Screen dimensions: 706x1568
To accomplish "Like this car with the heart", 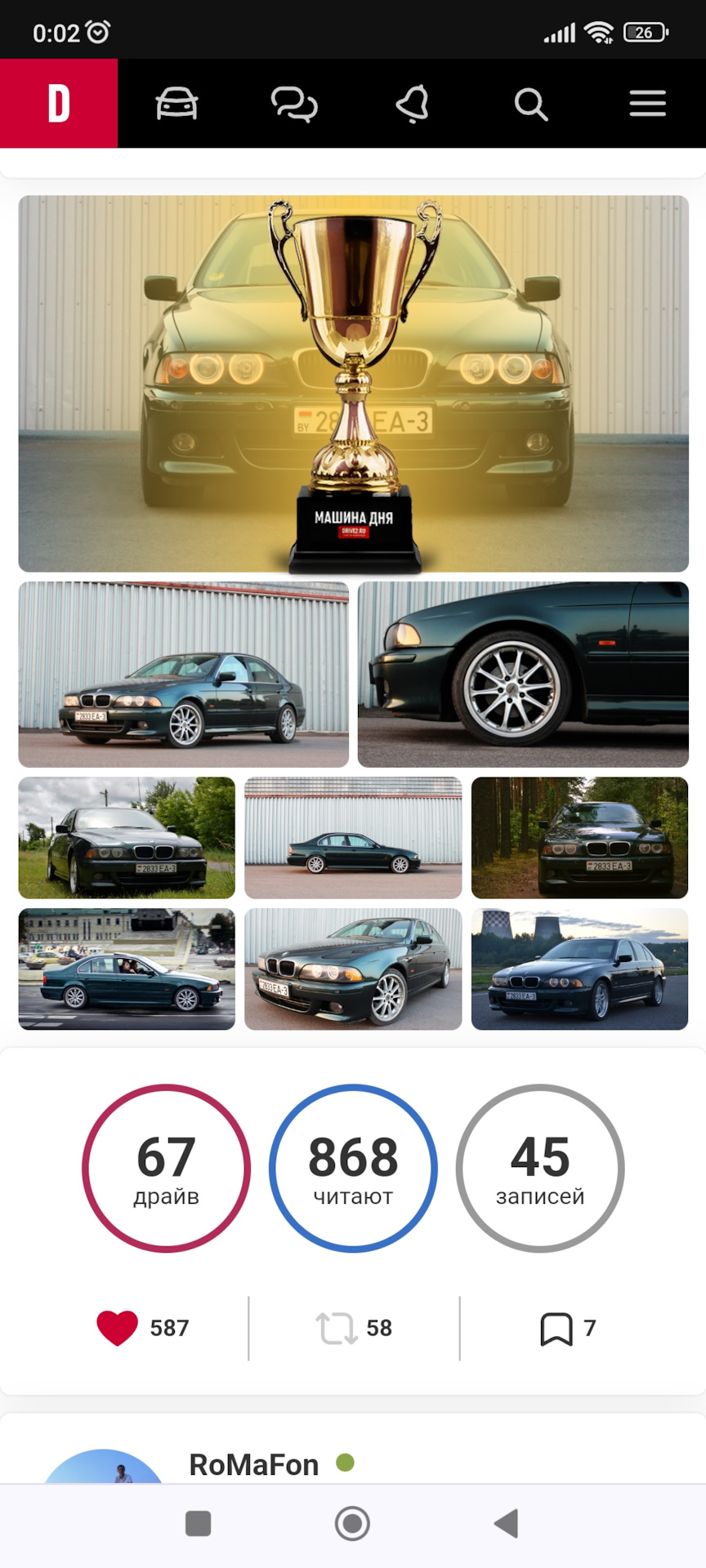I will [118, 1328].
